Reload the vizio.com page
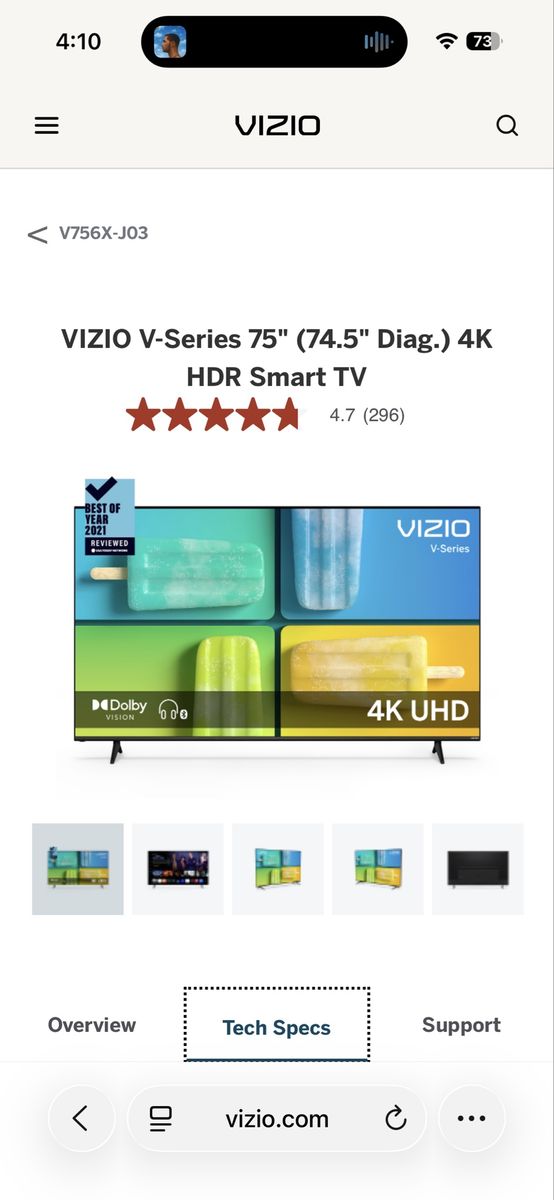This screenshot has height=1200, width=554. click(x=396, y=1119)
